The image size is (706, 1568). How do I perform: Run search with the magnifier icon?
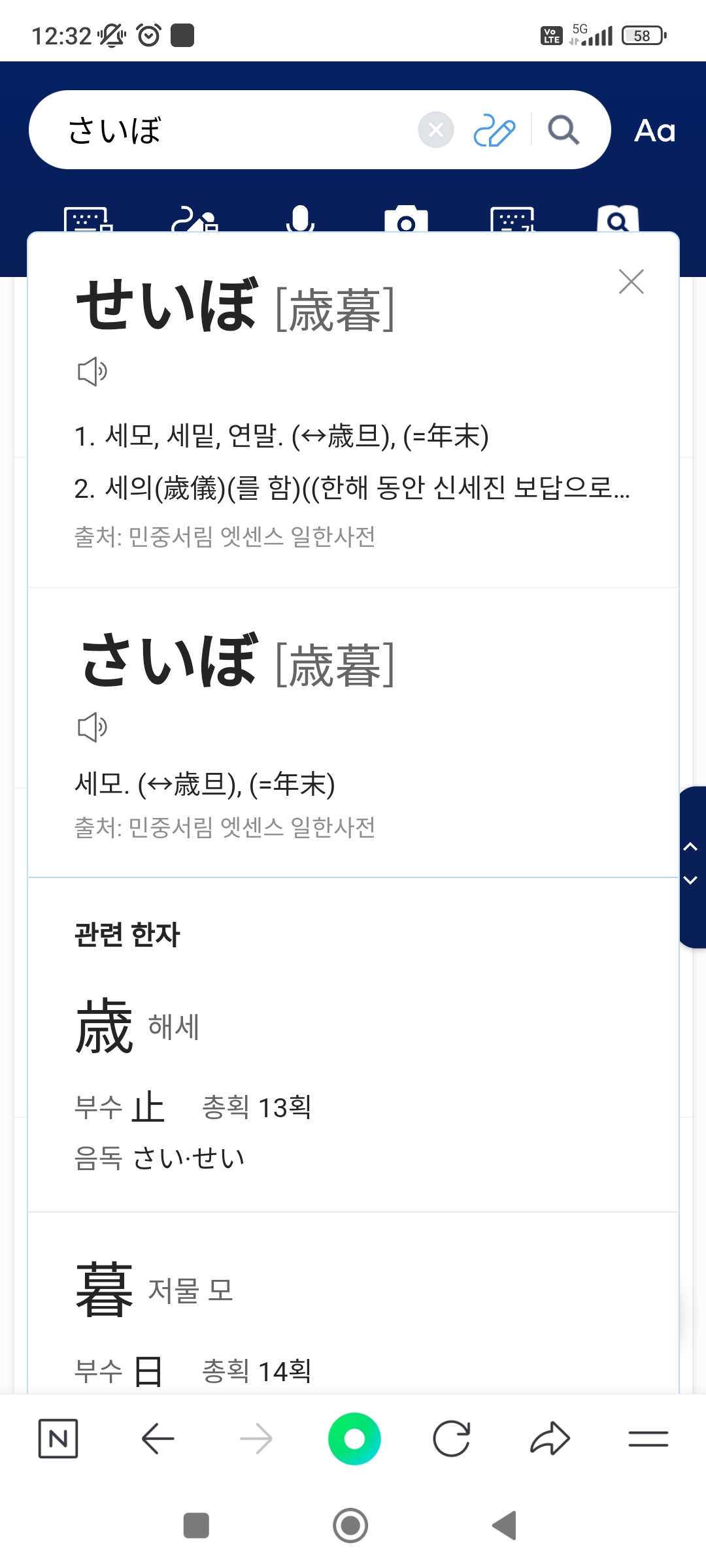[x=563, y=130]
